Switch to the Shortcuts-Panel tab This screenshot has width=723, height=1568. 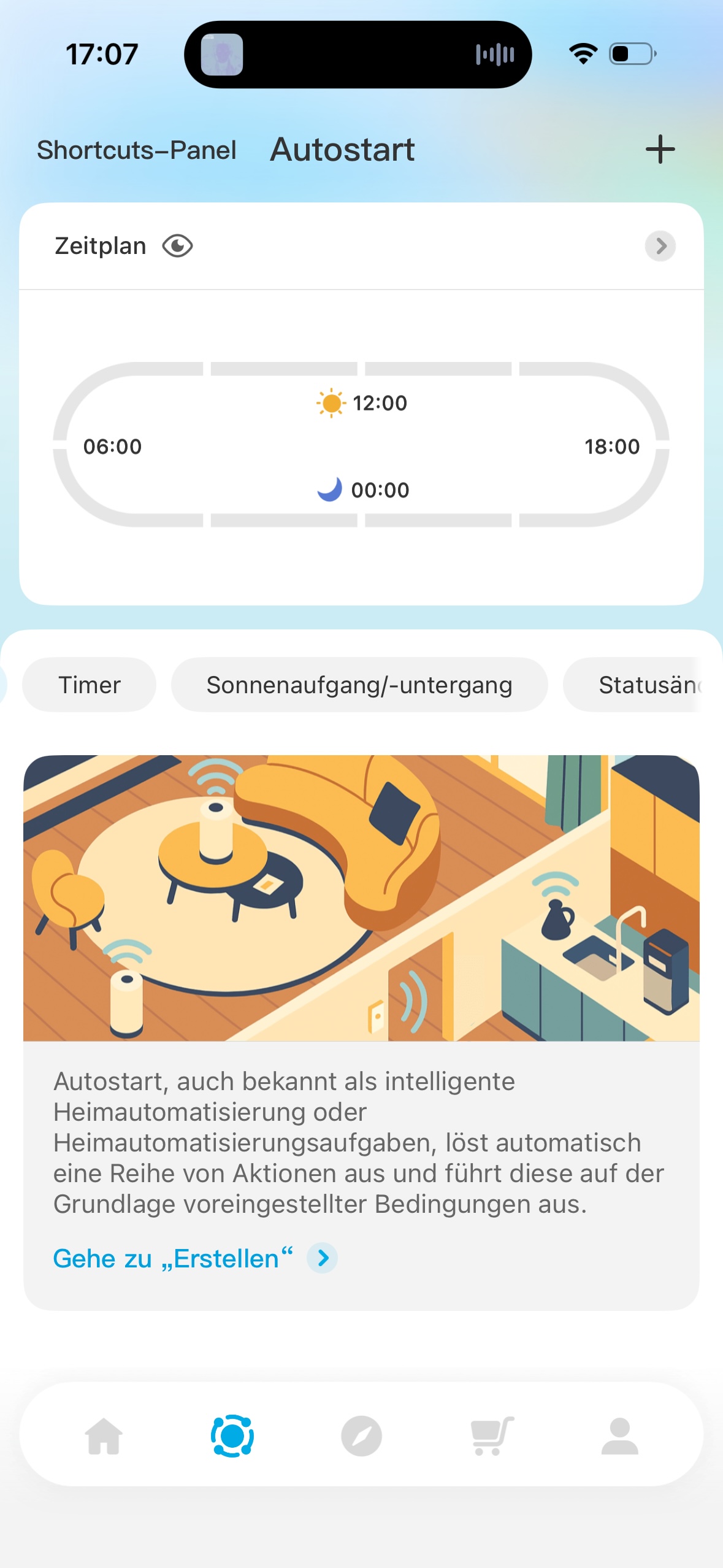point(136,150)
